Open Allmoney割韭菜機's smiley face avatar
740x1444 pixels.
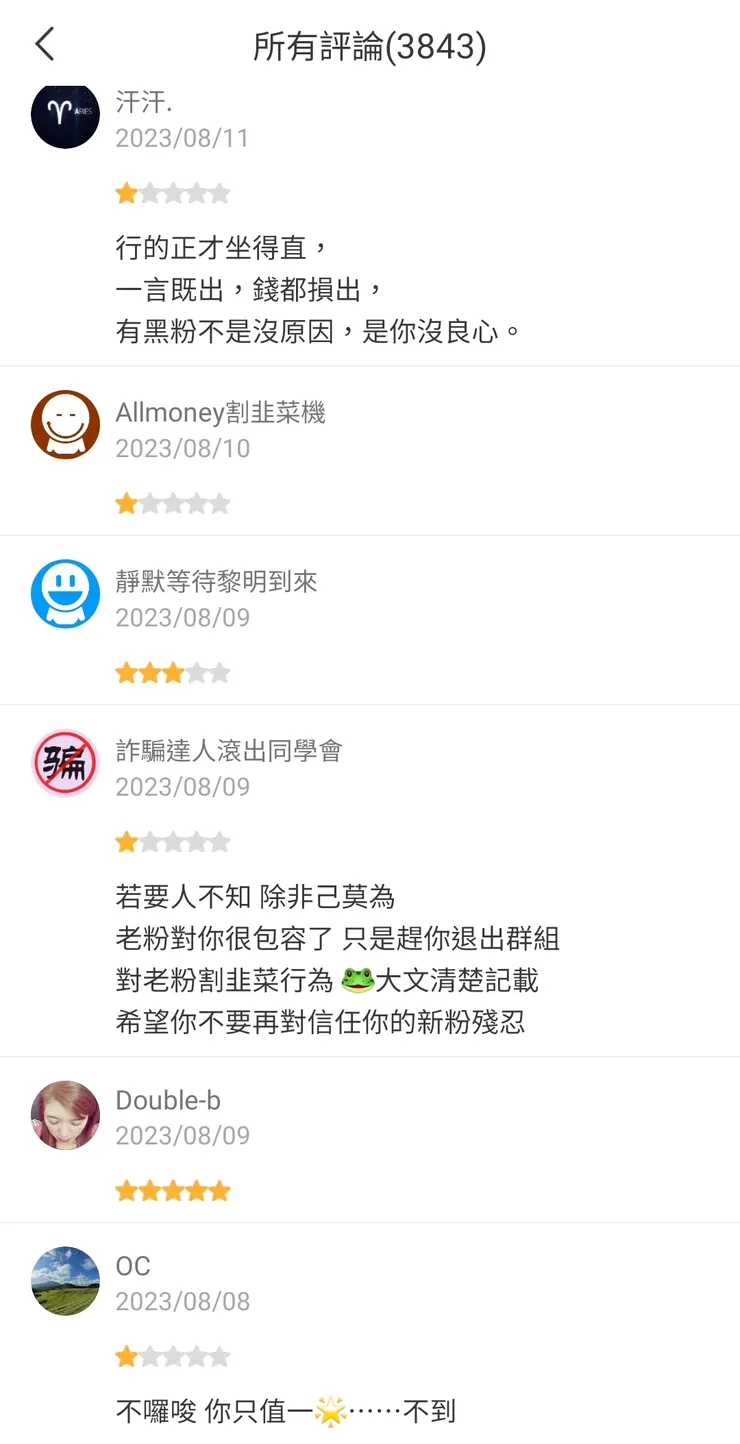[64, 423]
